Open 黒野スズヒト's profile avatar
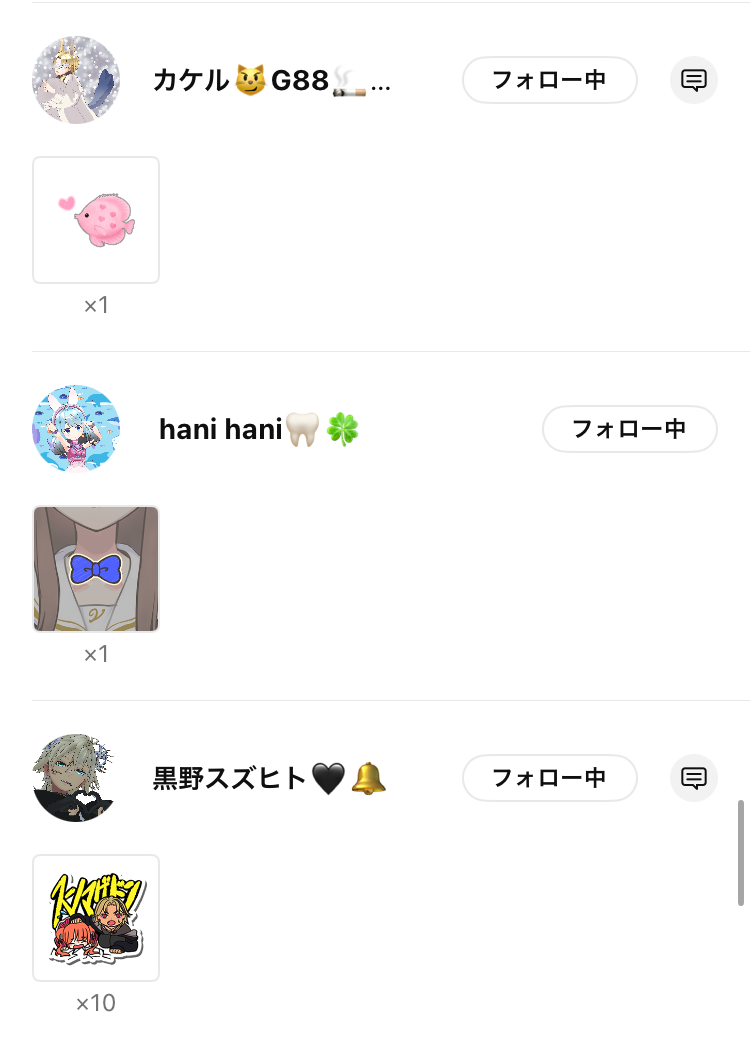The height and width of the screenshot is (1046, 750). [x=76, y=778]
